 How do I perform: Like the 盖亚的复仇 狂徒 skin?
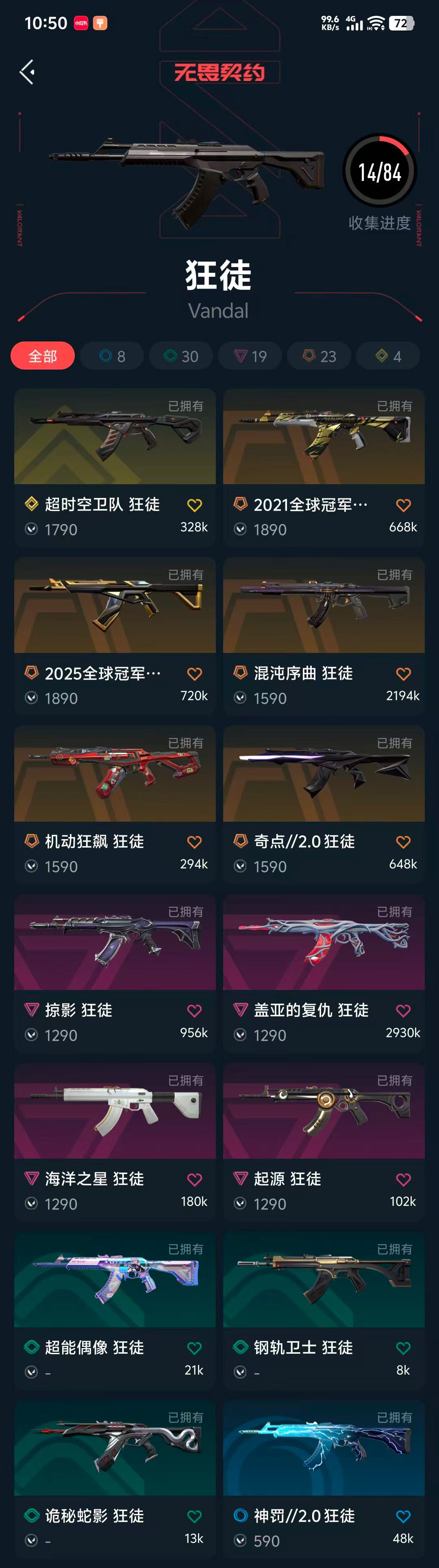tap(403, 1011)
